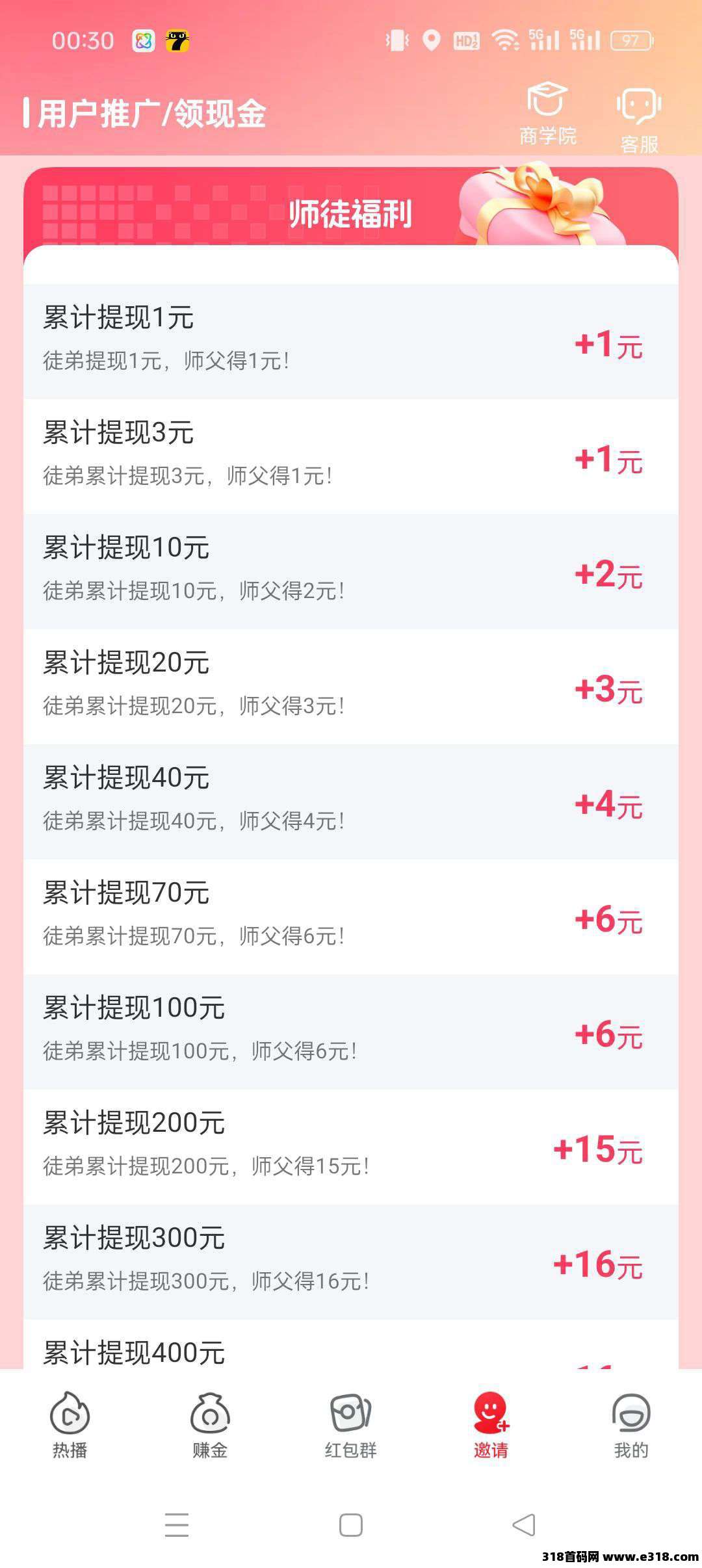Switch to the 热播 tab
Image resolution: width=702 pixels, height=1568 pixels.
pyautogui.click(x=70, y=1424)
